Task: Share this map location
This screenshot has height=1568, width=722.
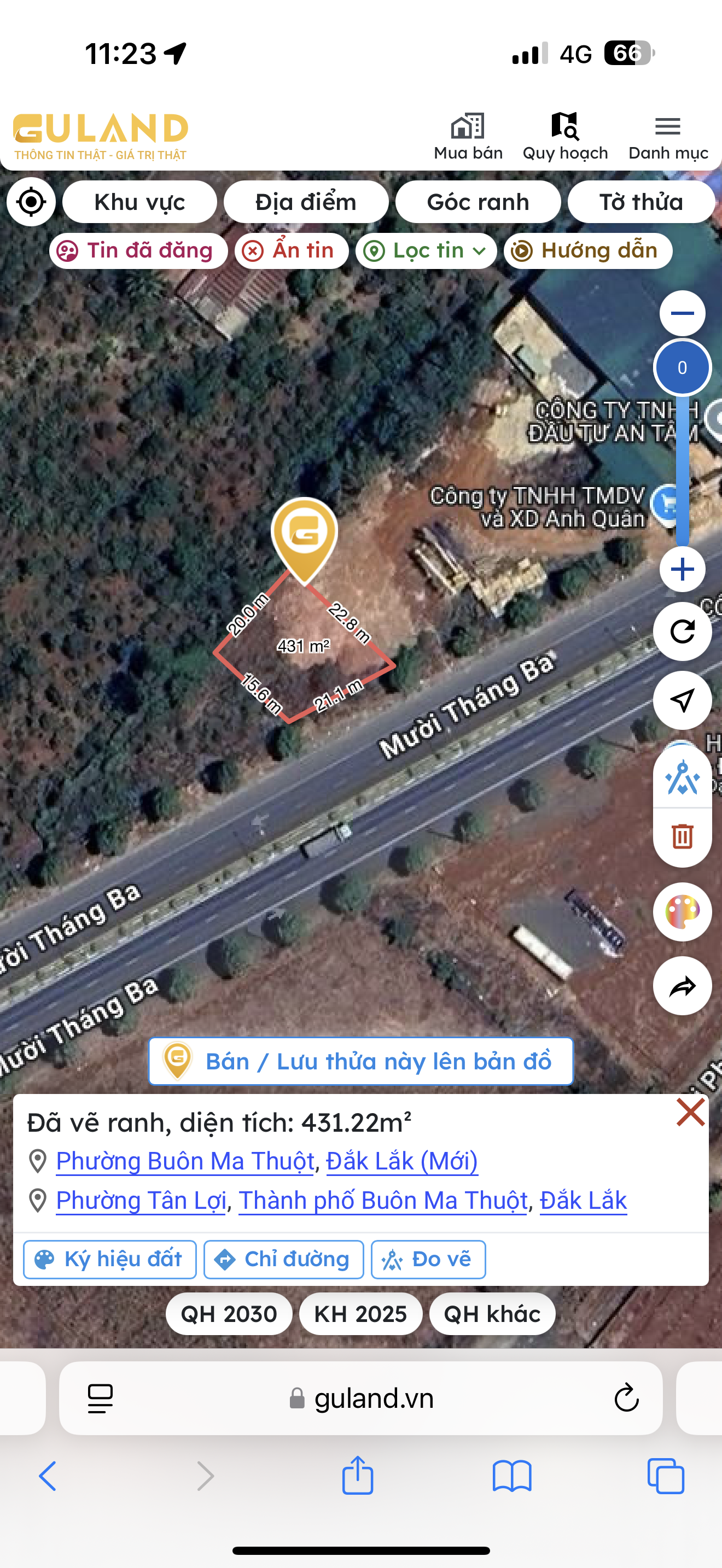Action: click(682, 986)
